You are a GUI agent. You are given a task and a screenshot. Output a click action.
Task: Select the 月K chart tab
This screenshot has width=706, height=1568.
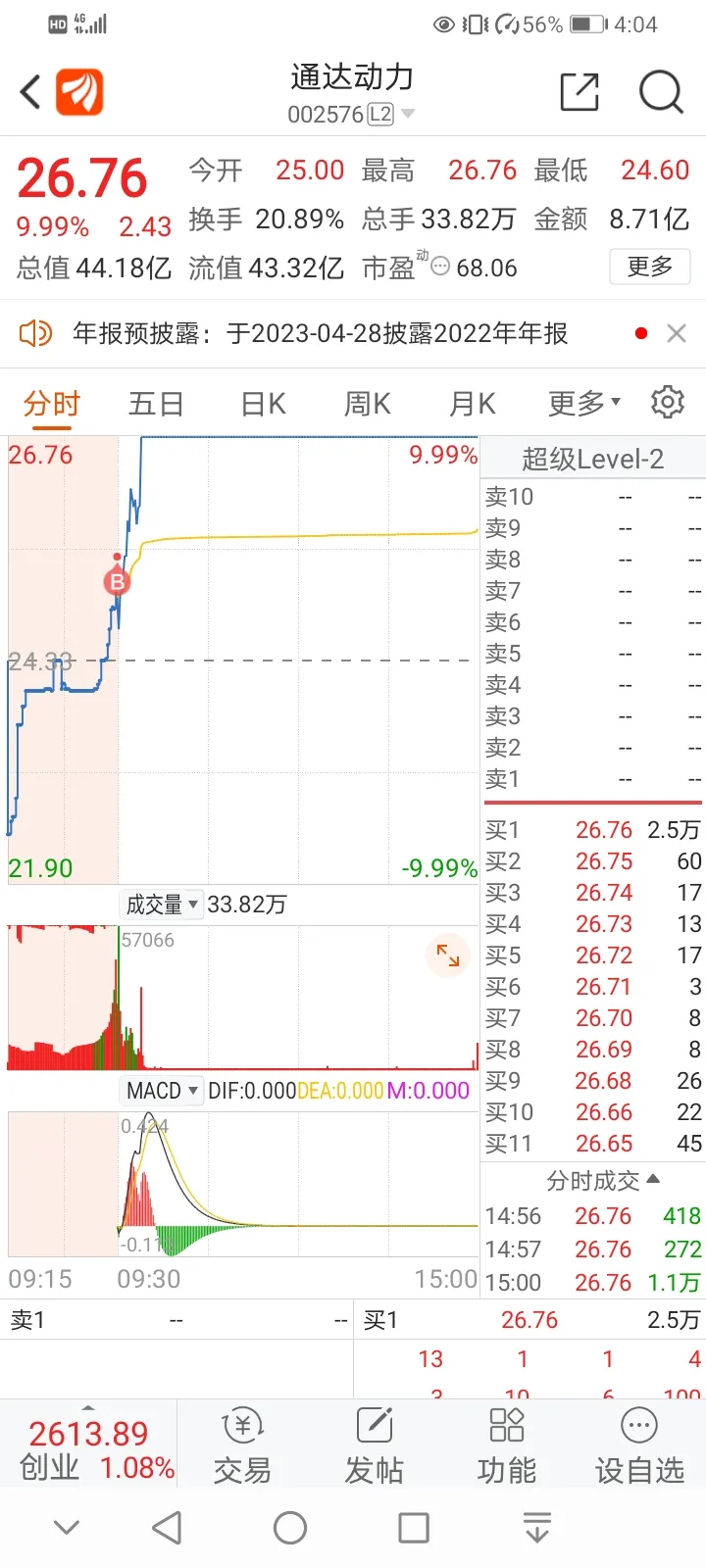(x=473, y=404)
